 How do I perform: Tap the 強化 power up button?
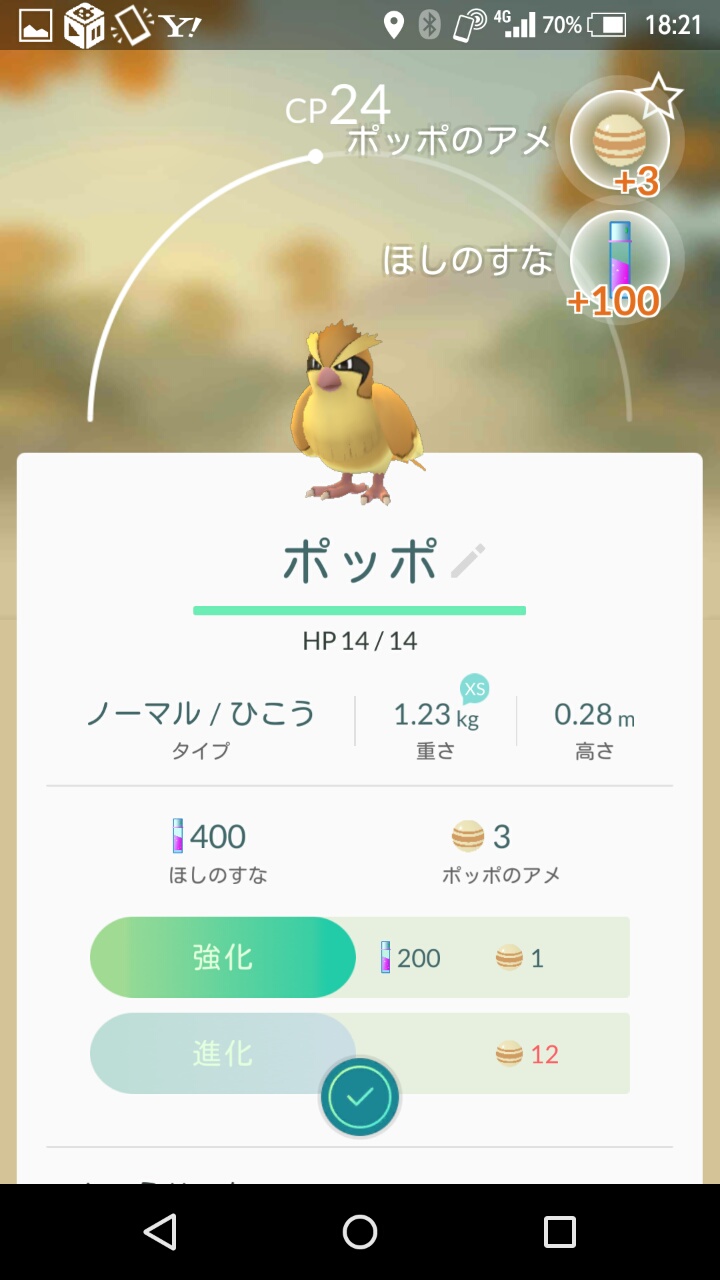(x=223, y=957)
